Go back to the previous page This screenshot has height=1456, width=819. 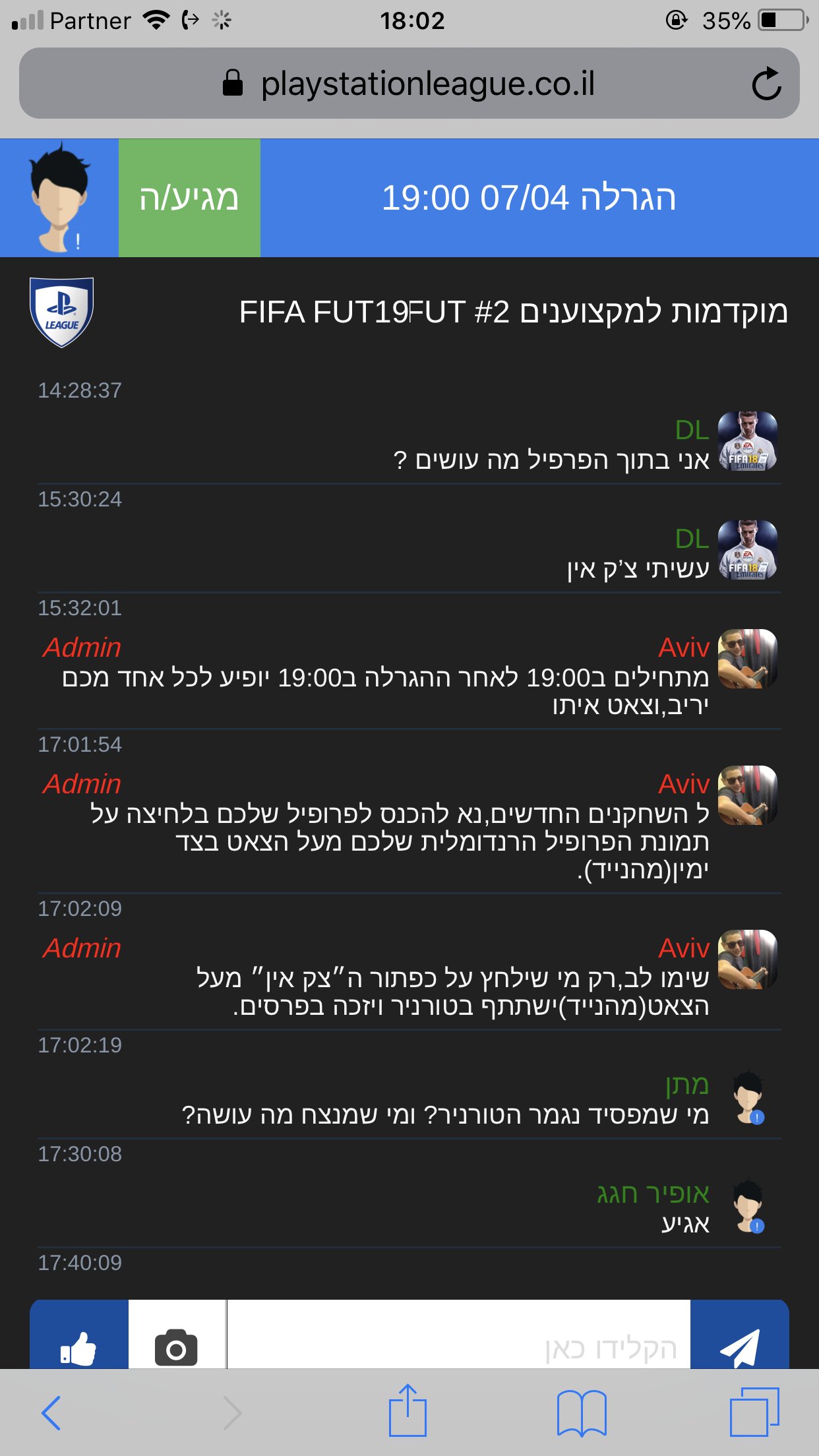tap(51, 1412)
